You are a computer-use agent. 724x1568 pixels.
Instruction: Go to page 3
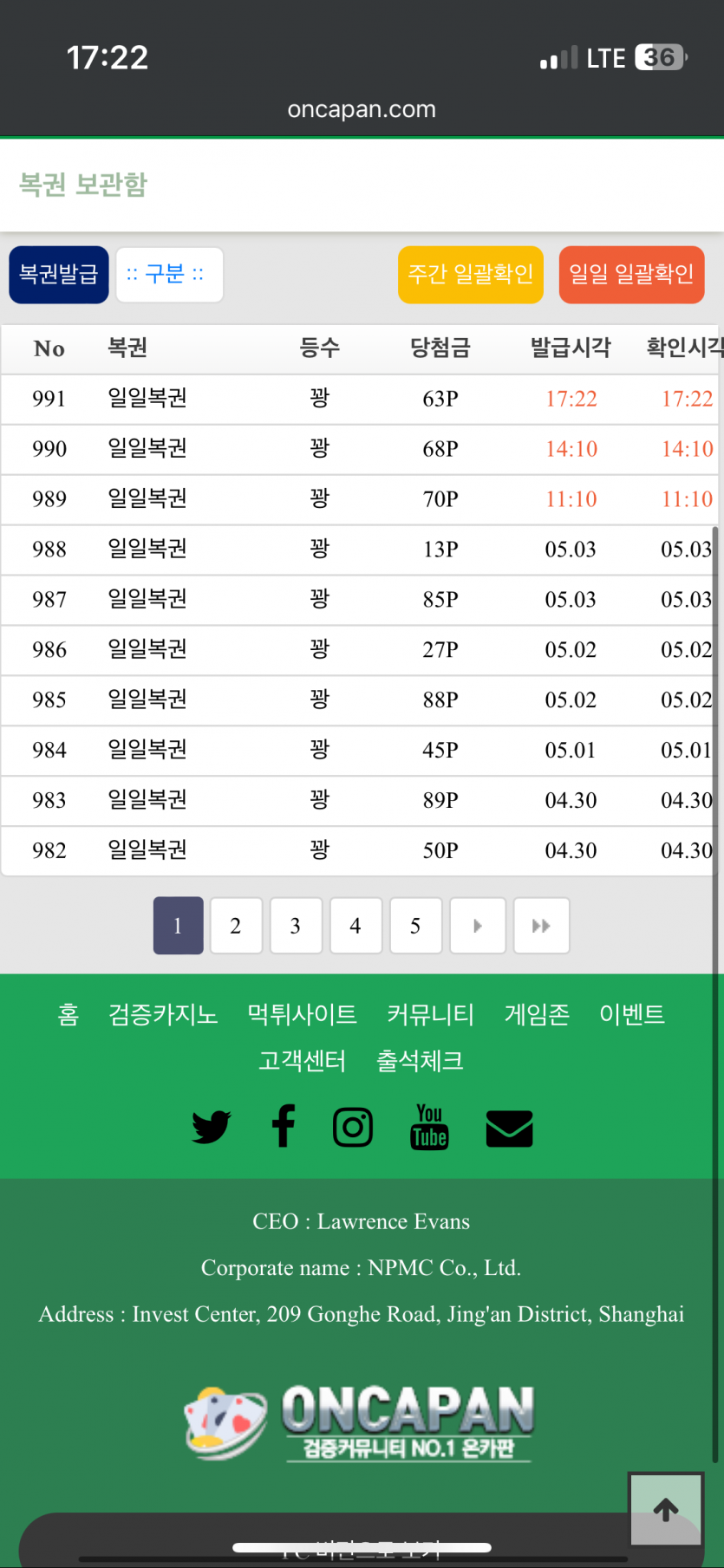296,926
